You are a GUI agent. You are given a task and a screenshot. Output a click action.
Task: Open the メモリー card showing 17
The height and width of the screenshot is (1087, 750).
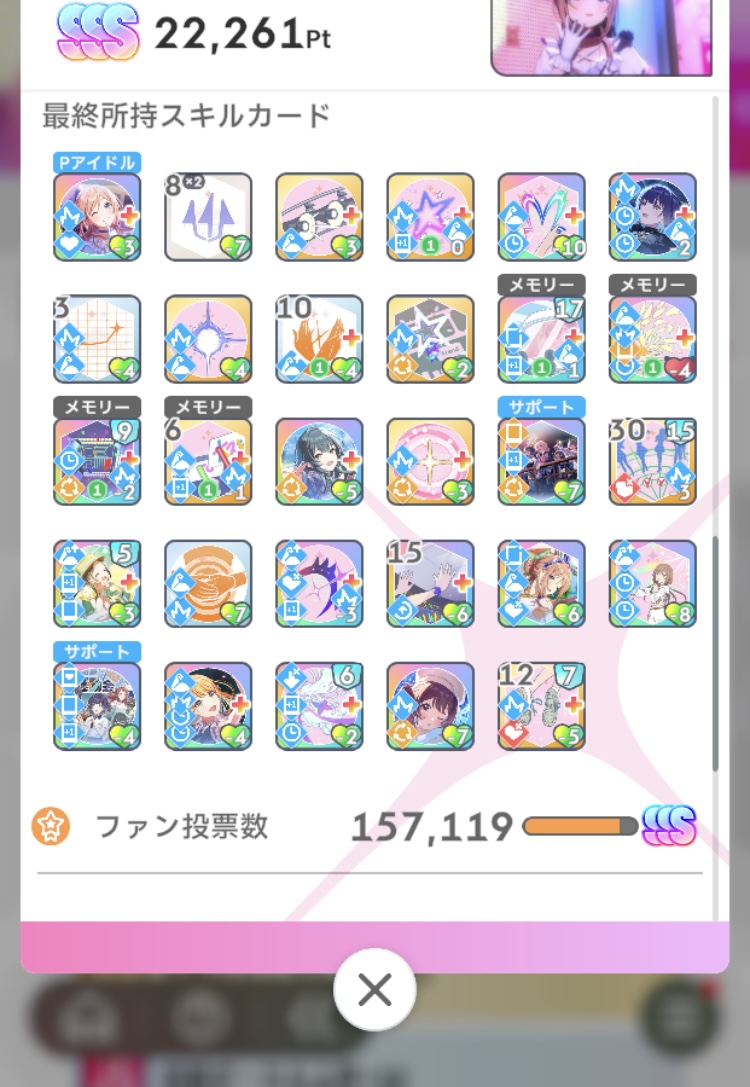click(x=541, y=339)
